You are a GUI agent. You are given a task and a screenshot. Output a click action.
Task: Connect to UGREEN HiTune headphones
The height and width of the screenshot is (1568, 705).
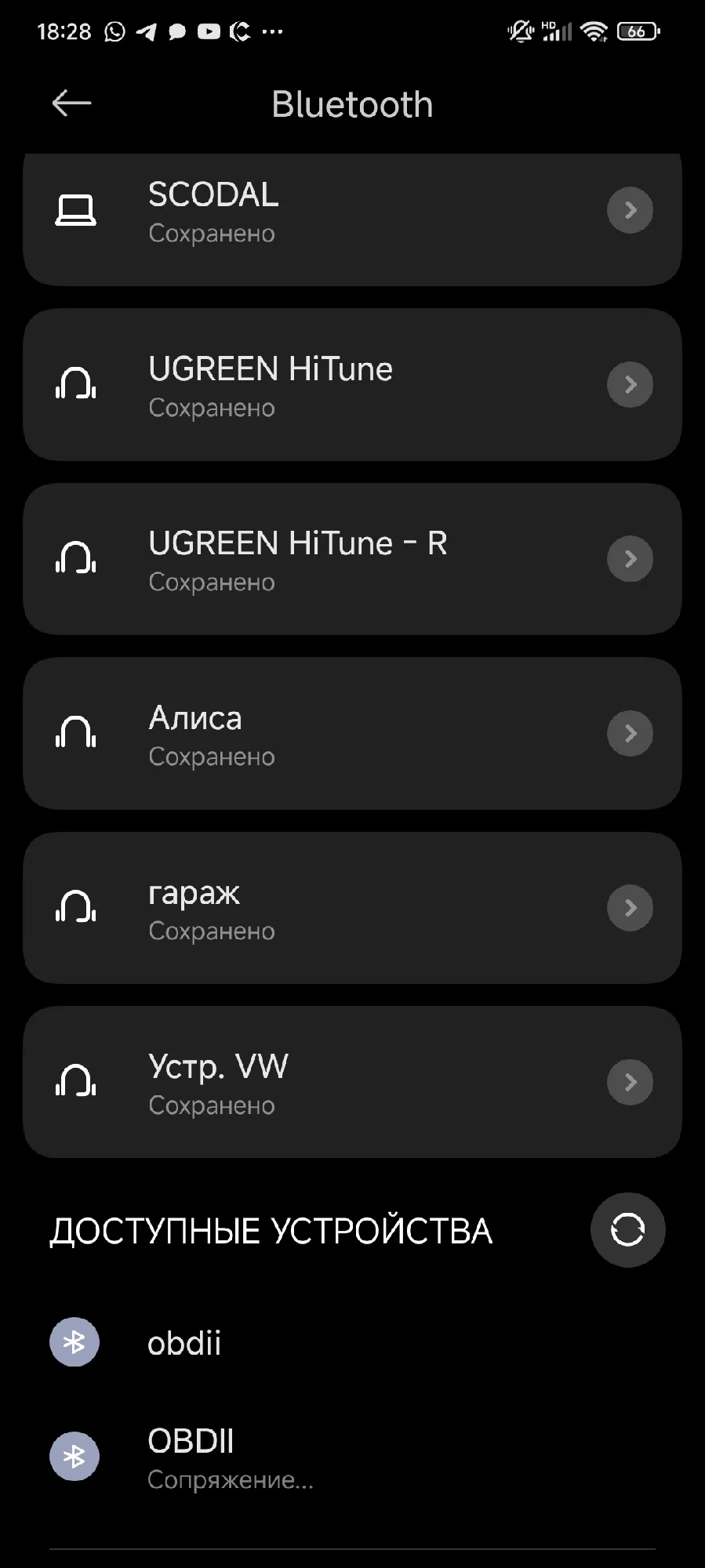click(x=314, y=385)
